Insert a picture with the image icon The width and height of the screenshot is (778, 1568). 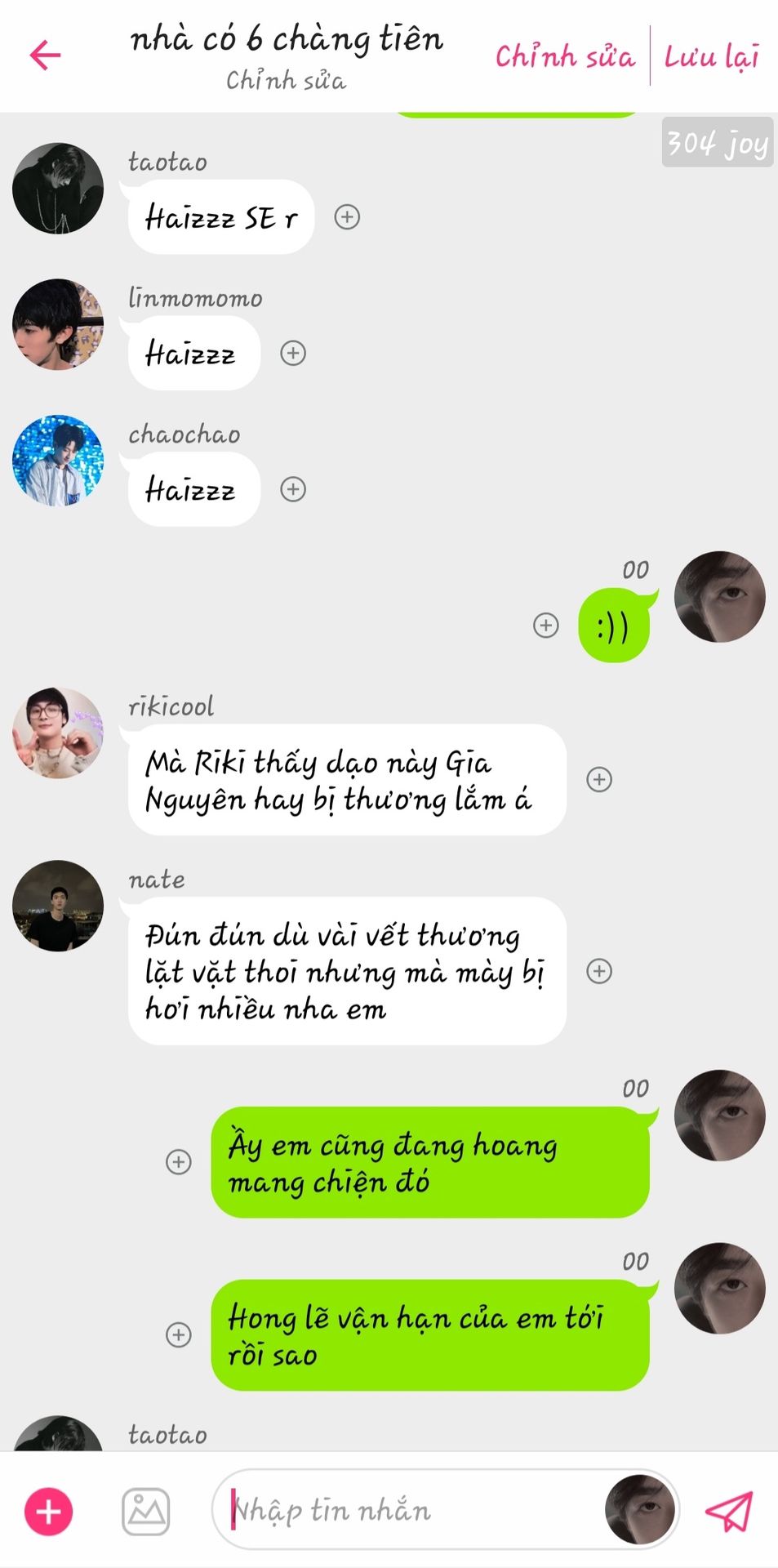tap(146, 1512)
